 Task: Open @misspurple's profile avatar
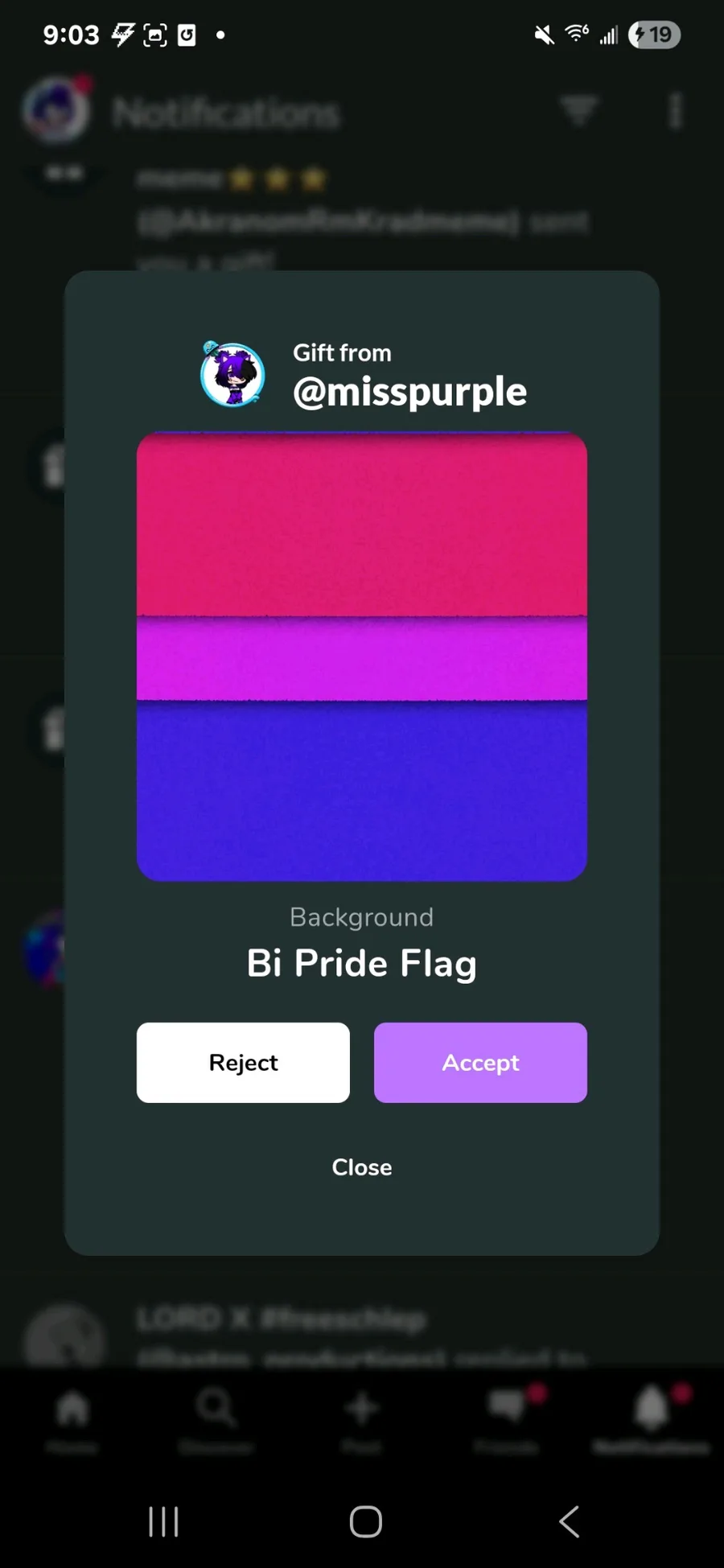tap(232, 374)
